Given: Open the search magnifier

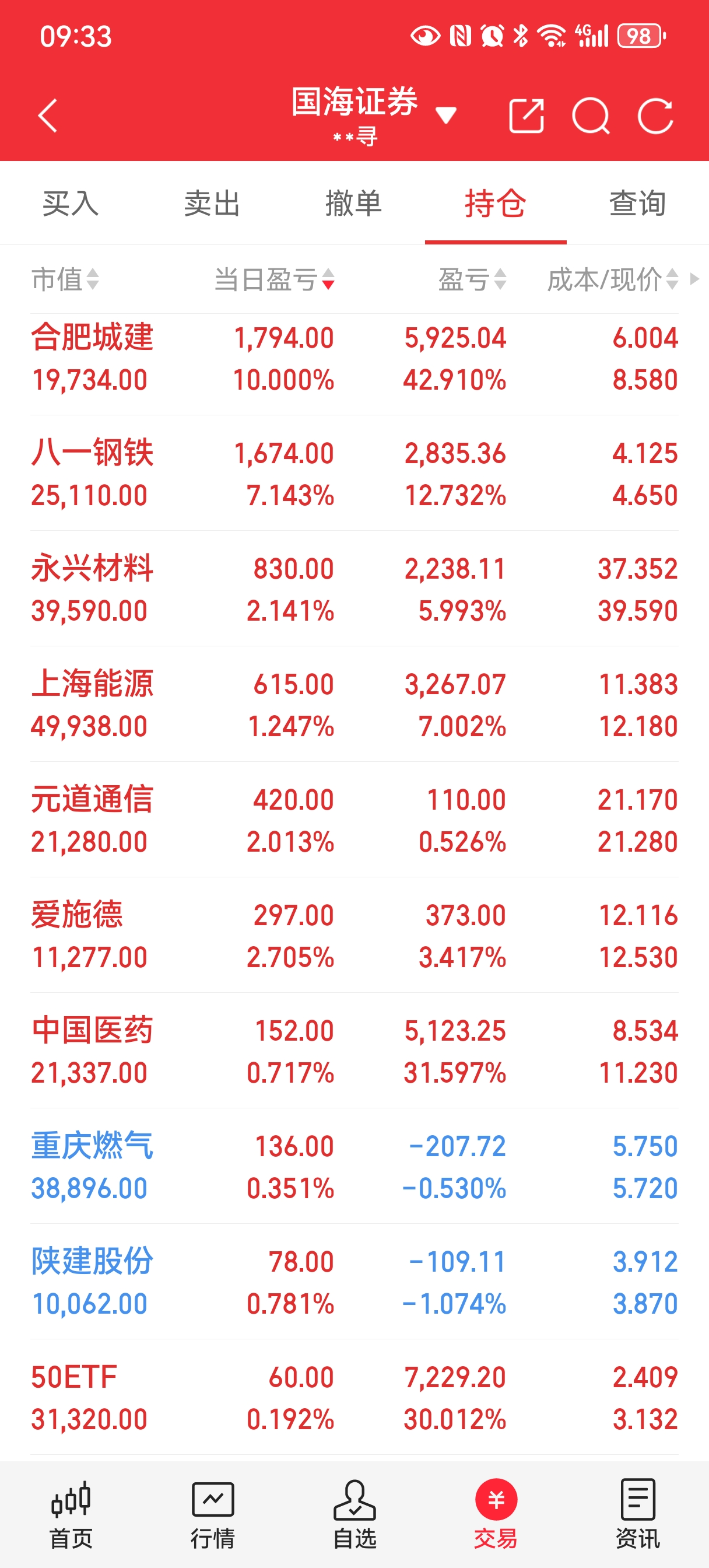Looking at the screenshot, I should pos(590,116).
